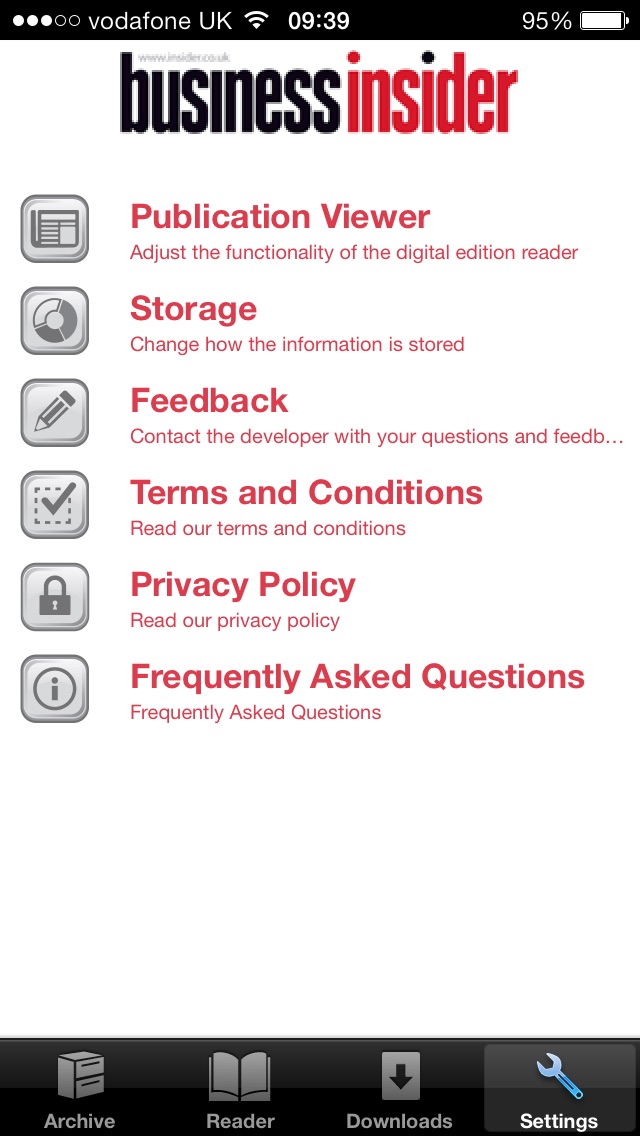Switch to the Archive tab
640x1136 pixels.
coord(80,1088)
